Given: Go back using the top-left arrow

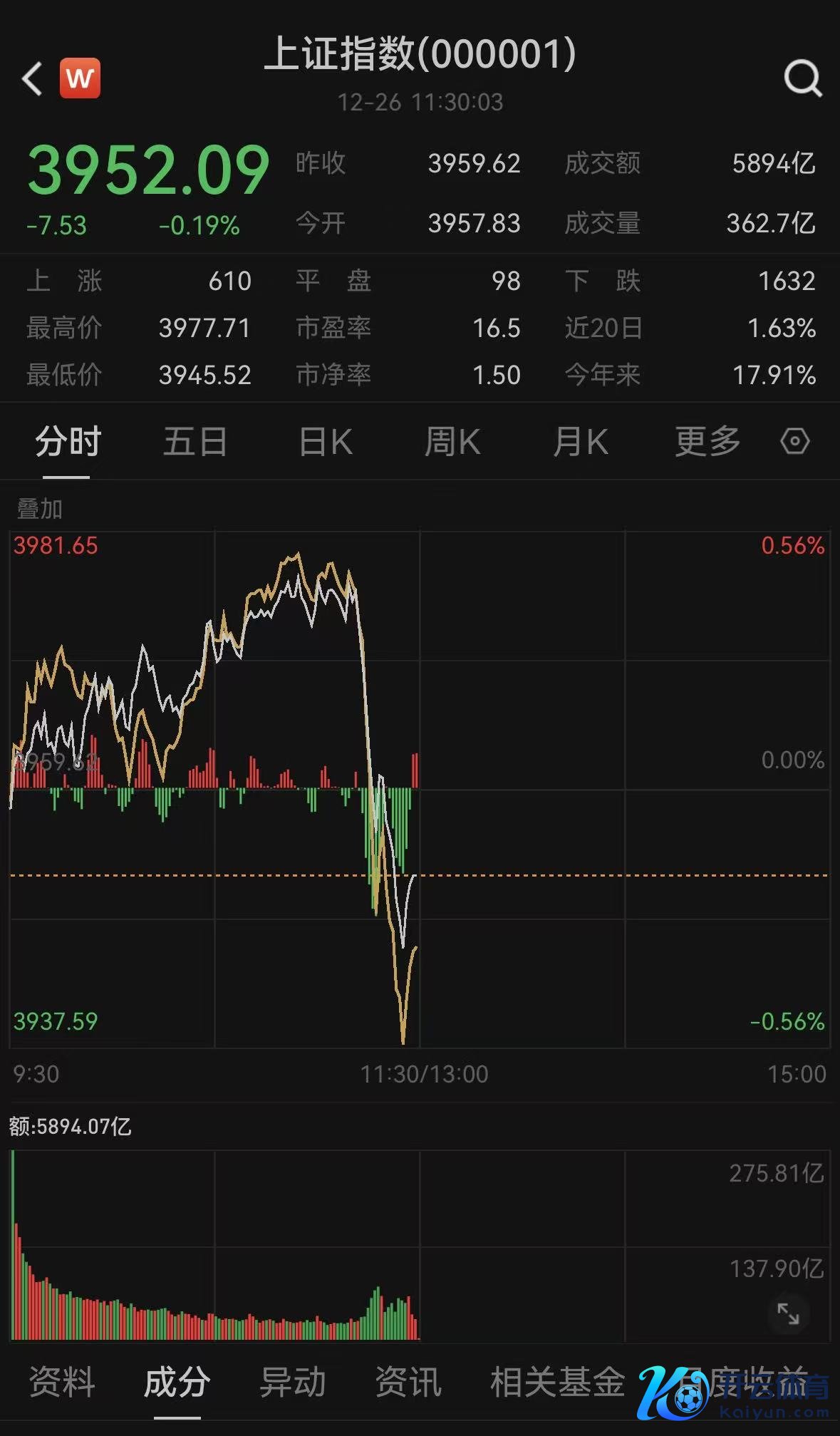Looking at the screenshot, I should [x=33, y=78].
